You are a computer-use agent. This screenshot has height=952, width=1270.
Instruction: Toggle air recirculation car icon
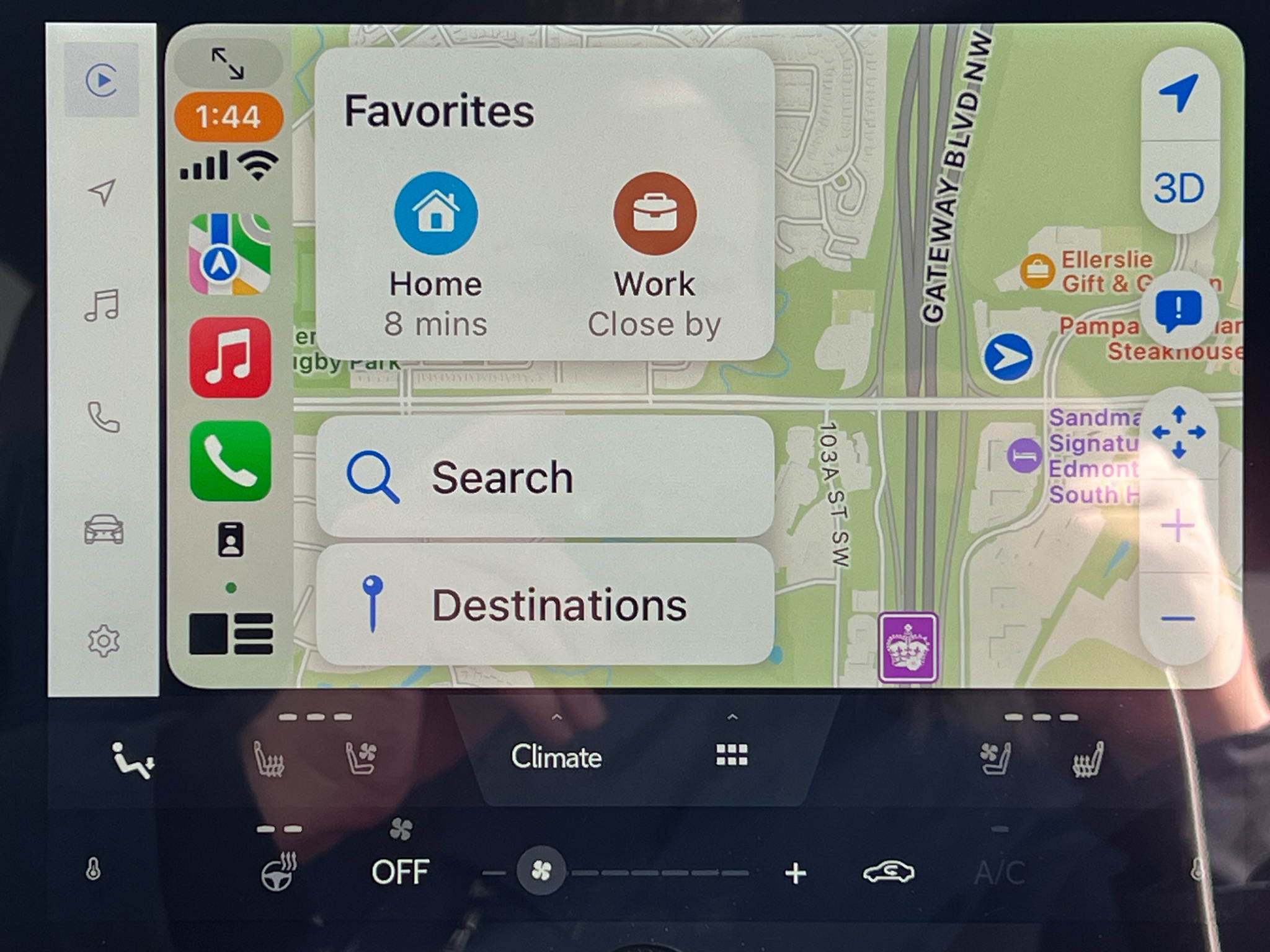[x=889, y=872]
